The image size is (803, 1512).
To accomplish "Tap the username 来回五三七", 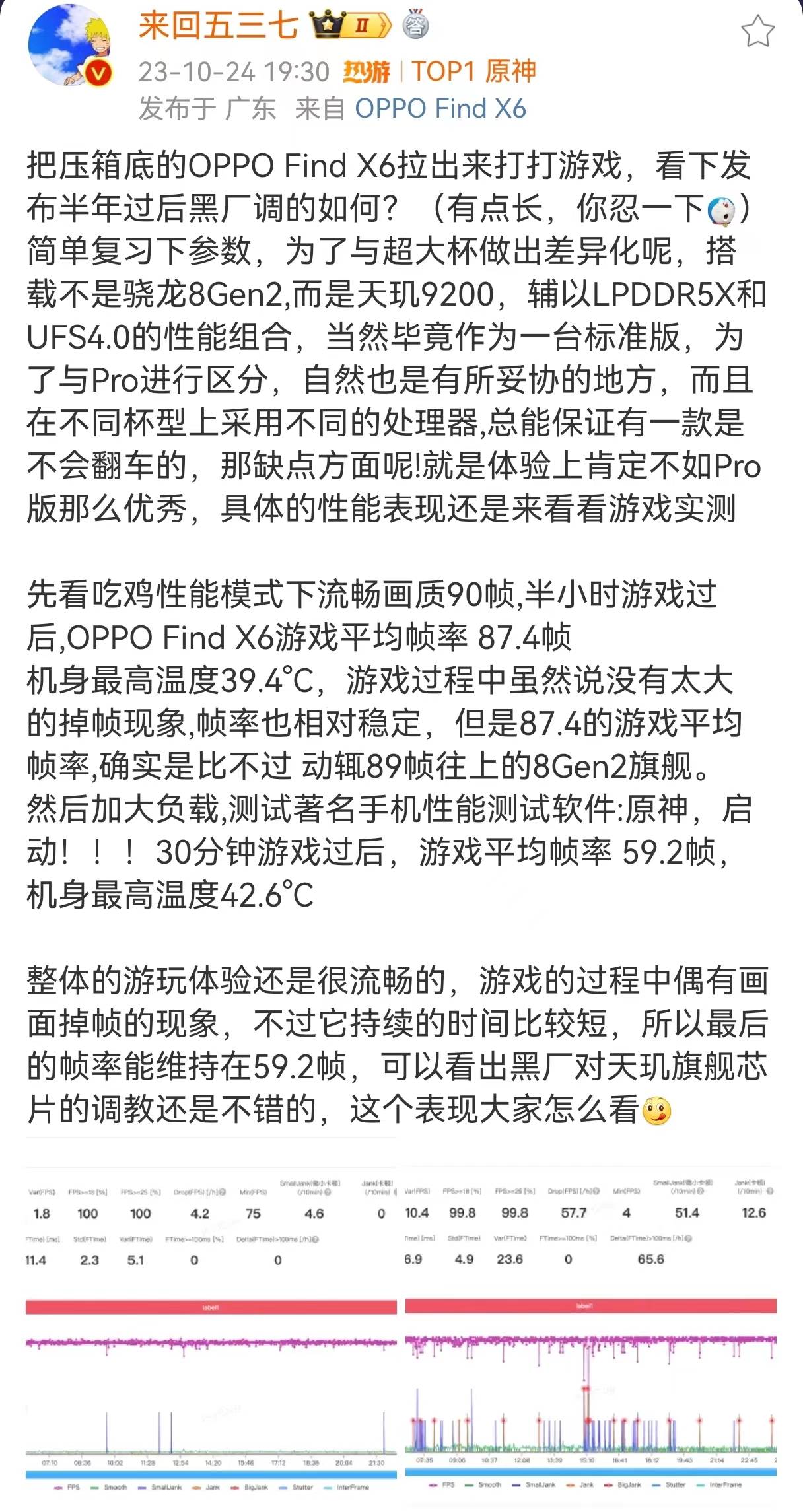I will [218, 26].
